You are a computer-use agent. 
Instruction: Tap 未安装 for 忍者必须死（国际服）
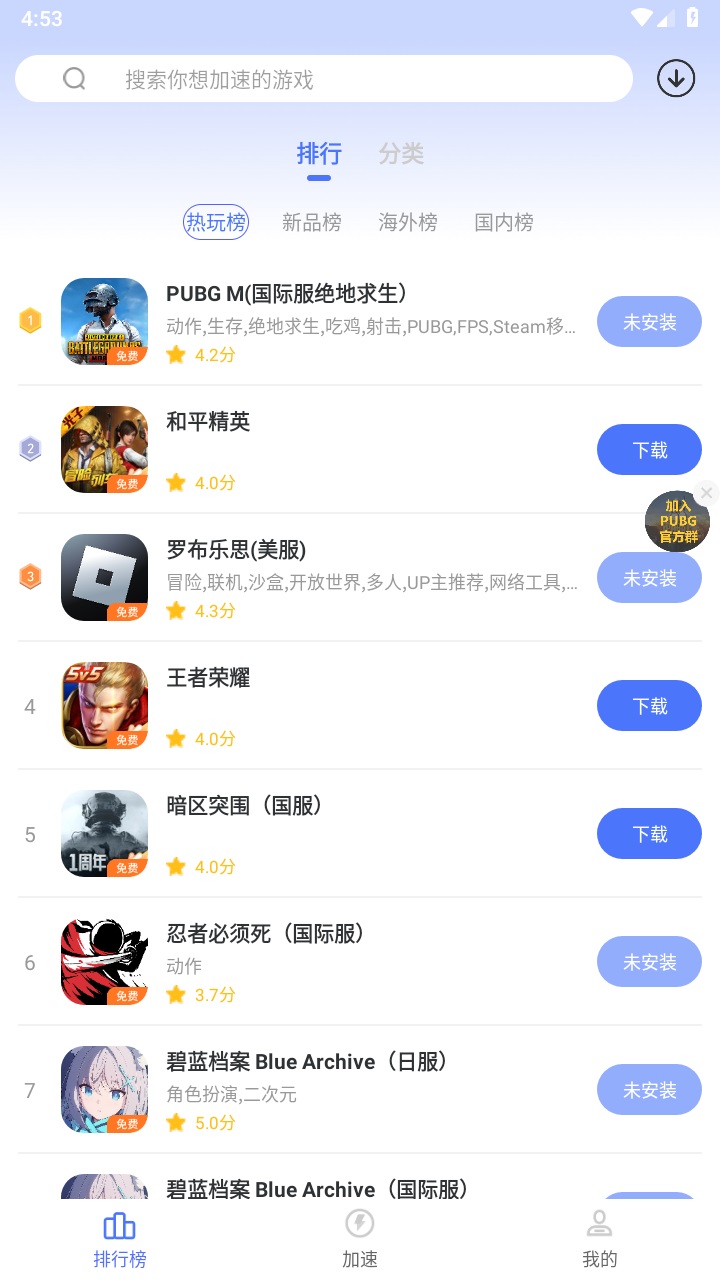(x=649, y=962)
